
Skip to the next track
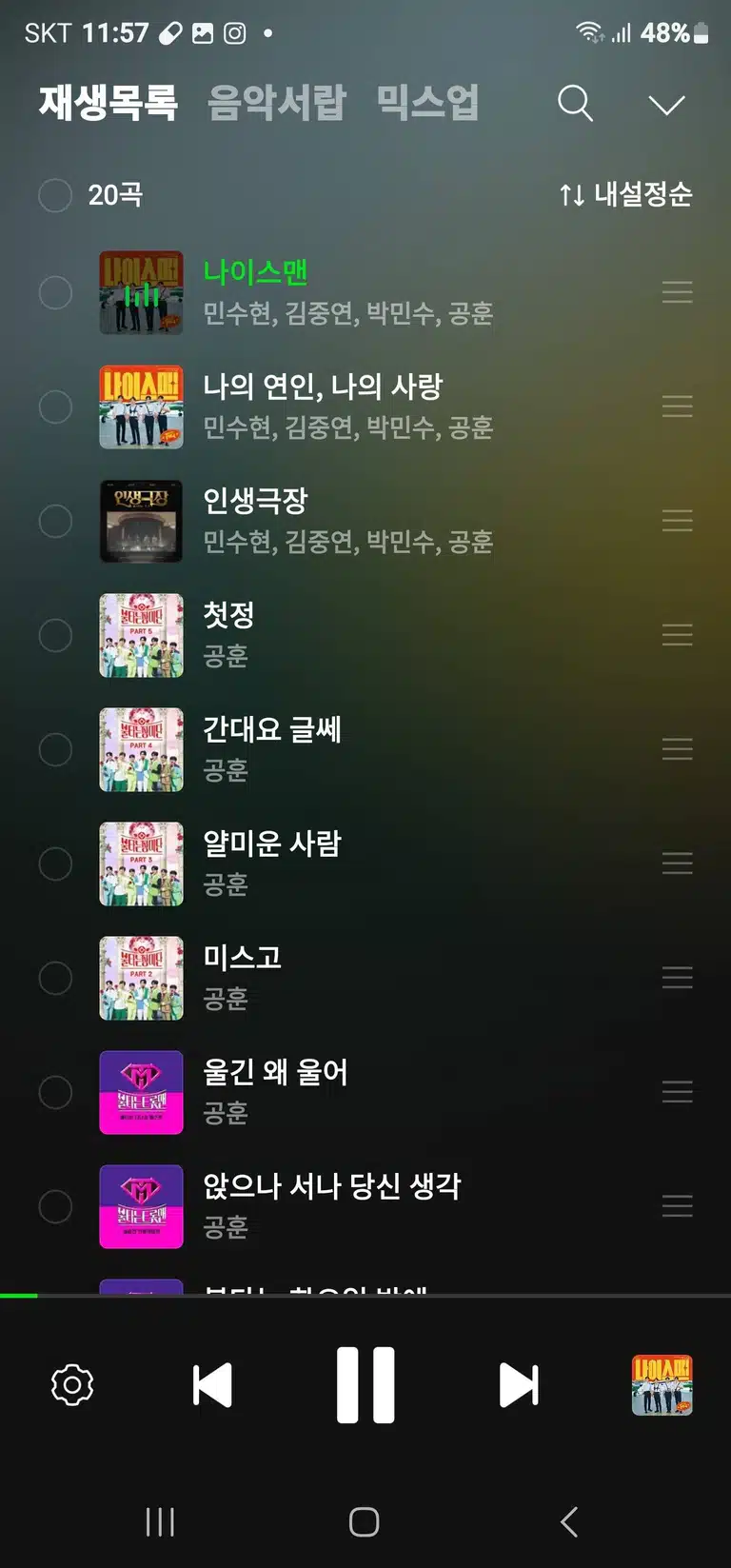coord(519,1385)
